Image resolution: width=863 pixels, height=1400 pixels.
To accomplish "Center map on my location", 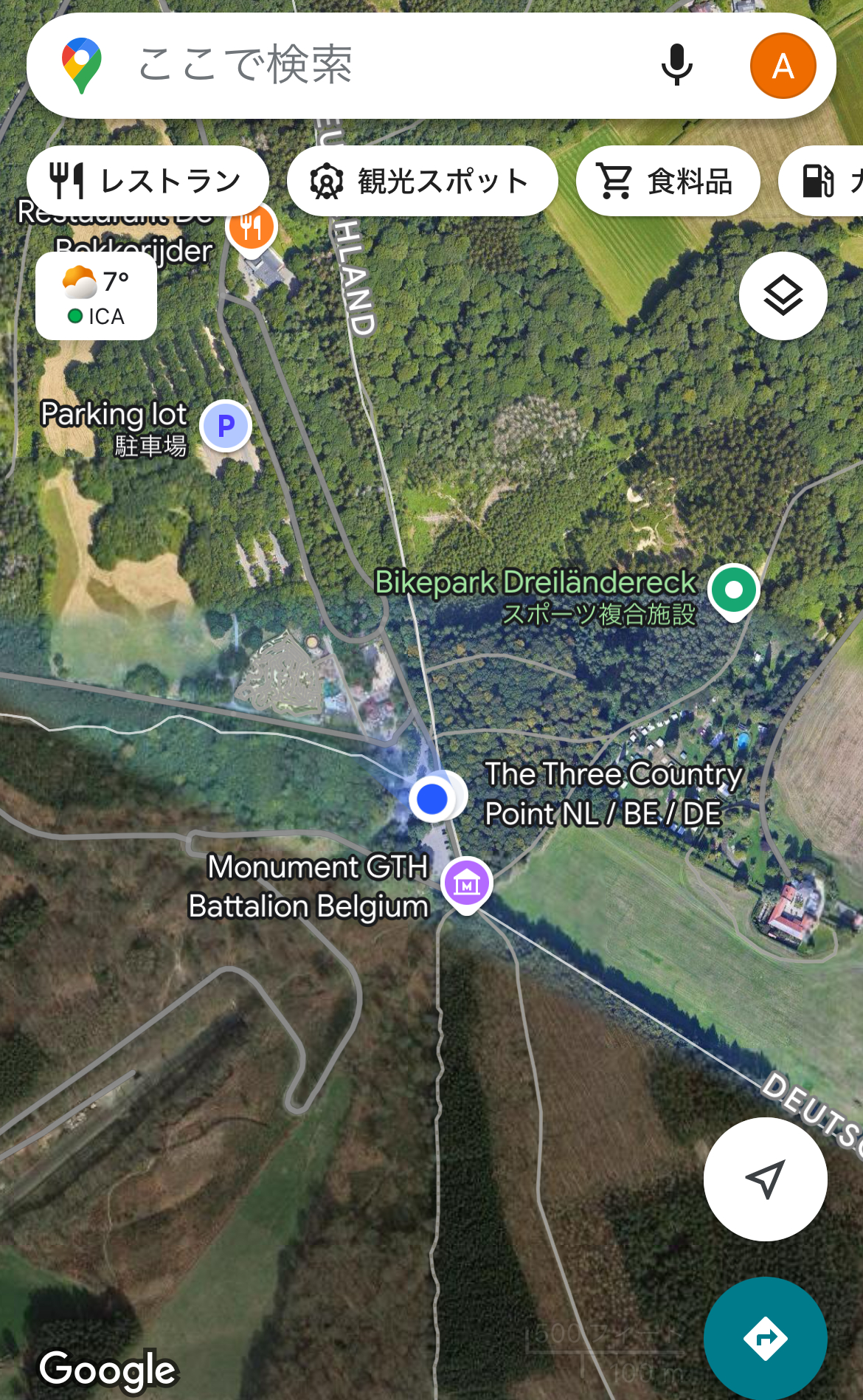I will (x=765, y=1179).
